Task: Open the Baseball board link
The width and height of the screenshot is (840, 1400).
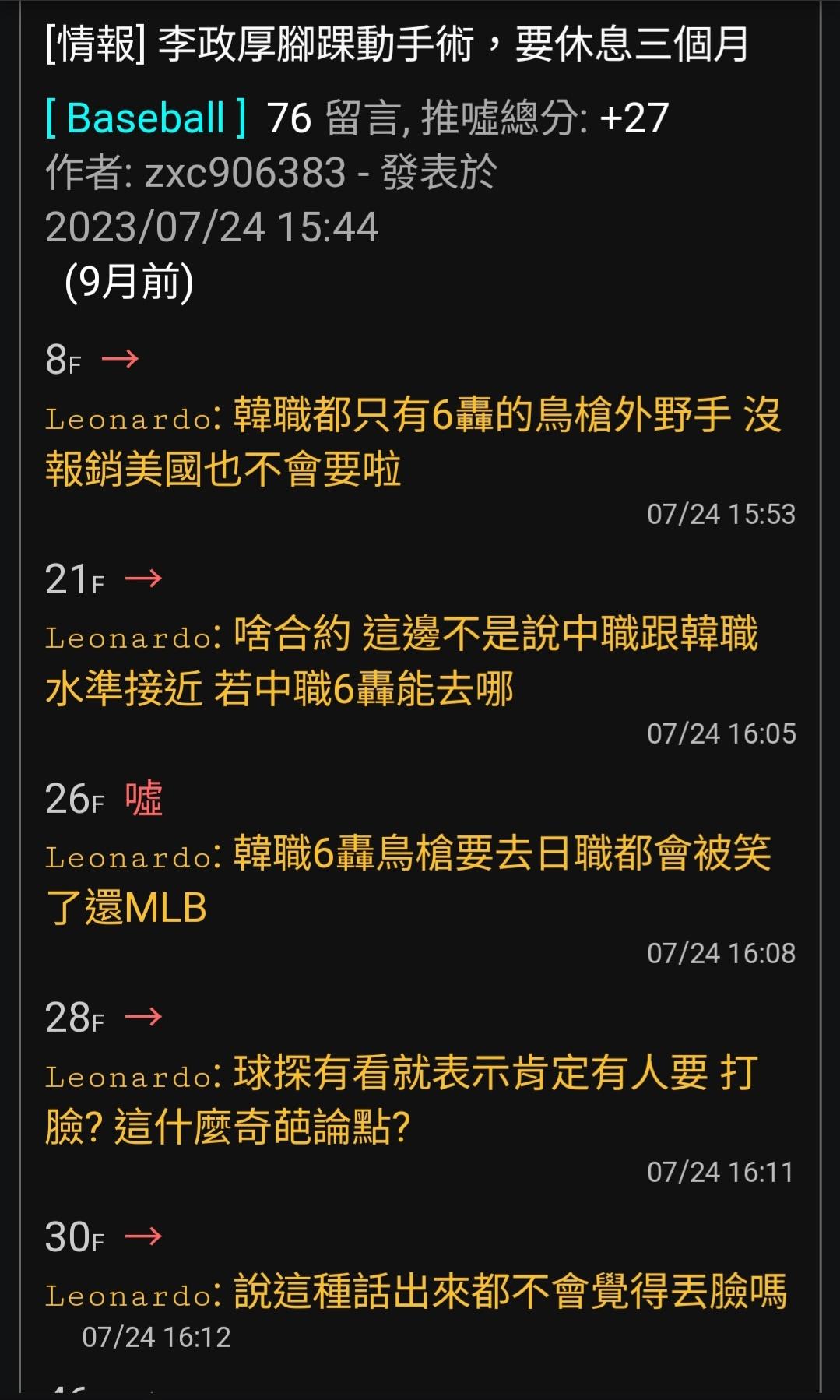Action: point(146,118)
